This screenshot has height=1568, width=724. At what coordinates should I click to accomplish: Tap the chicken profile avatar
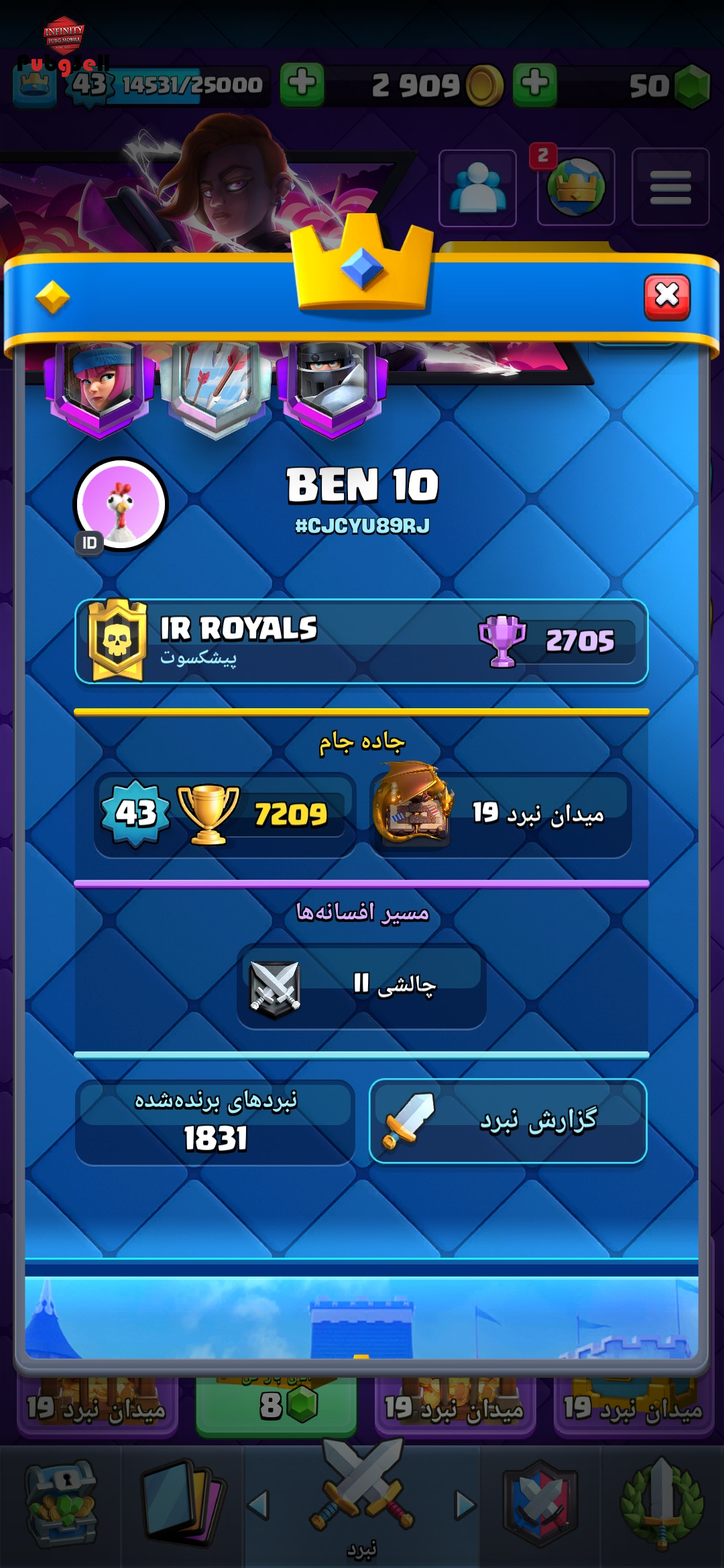(121, 504)
